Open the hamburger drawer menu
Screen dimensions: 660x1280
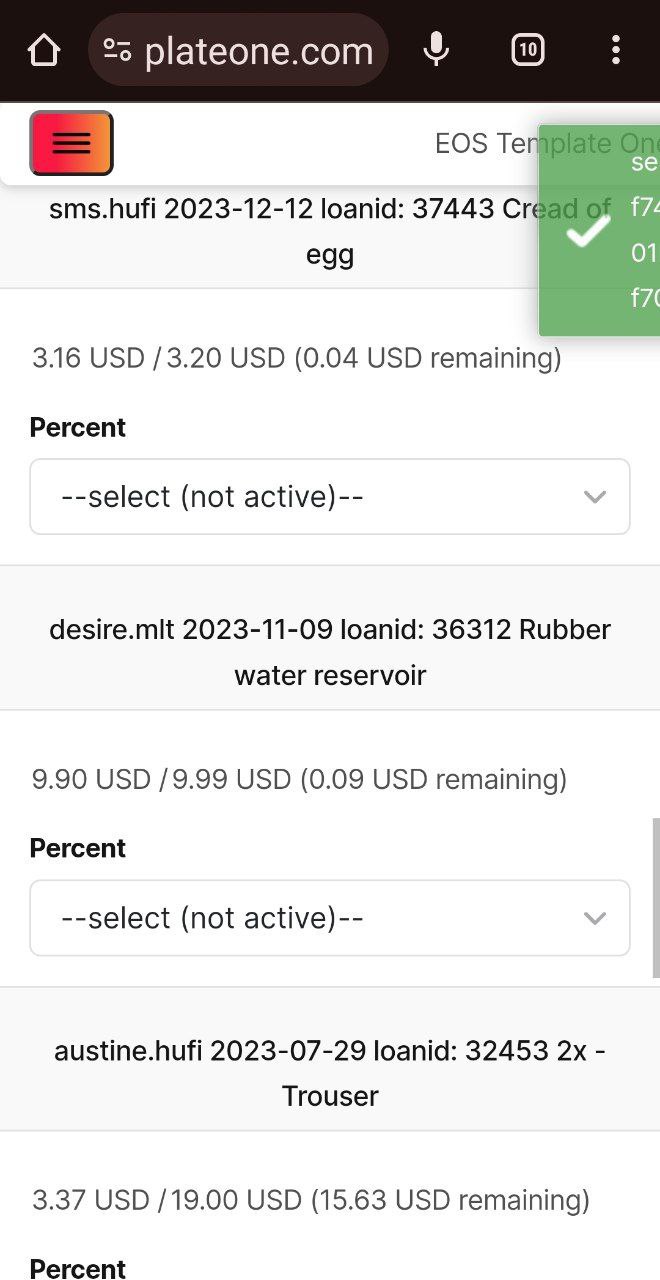pyautogui.click(x=71, y=143)
